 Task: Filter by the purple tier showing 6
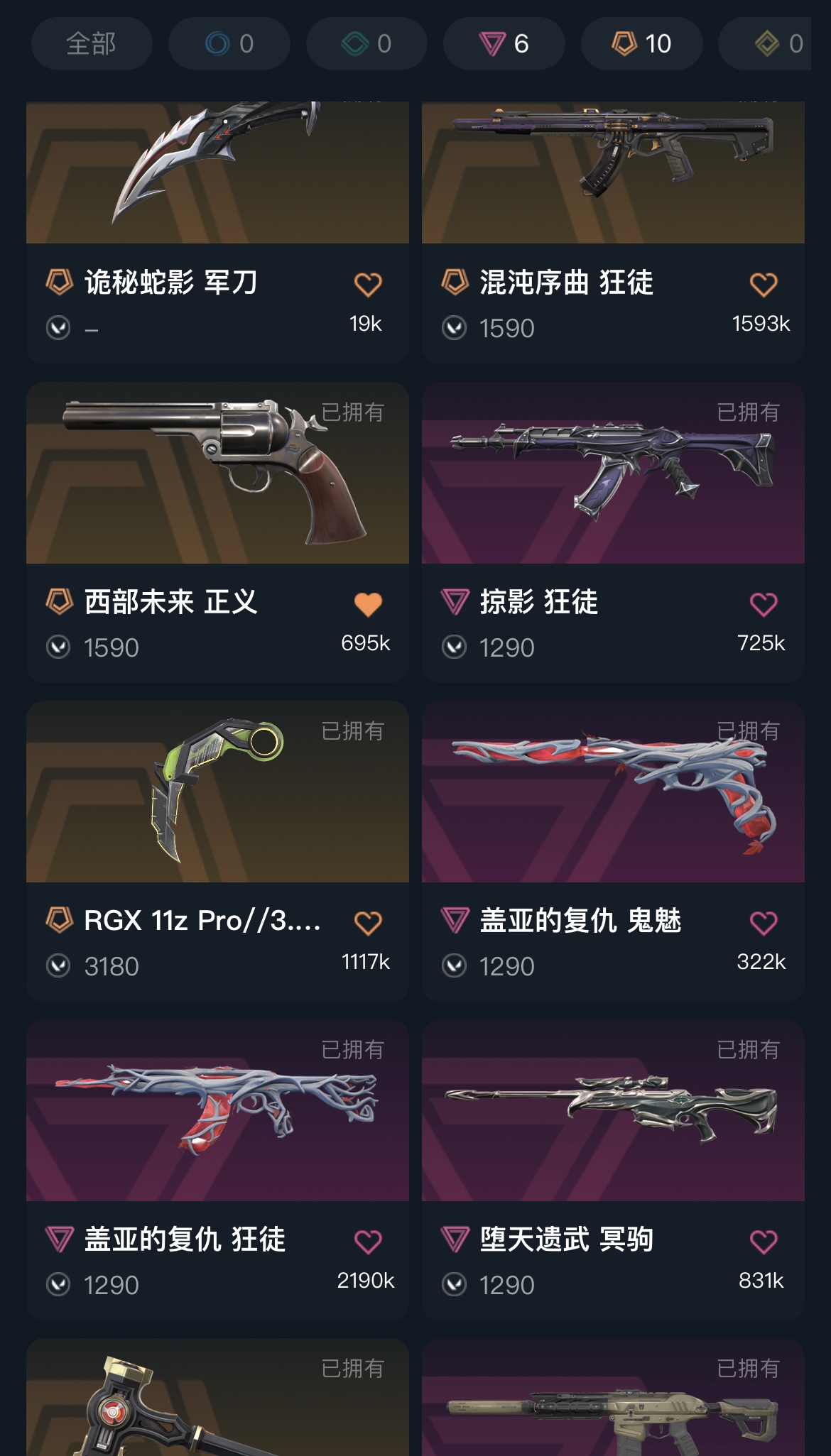pyautogui.click(x=504, y=44)
